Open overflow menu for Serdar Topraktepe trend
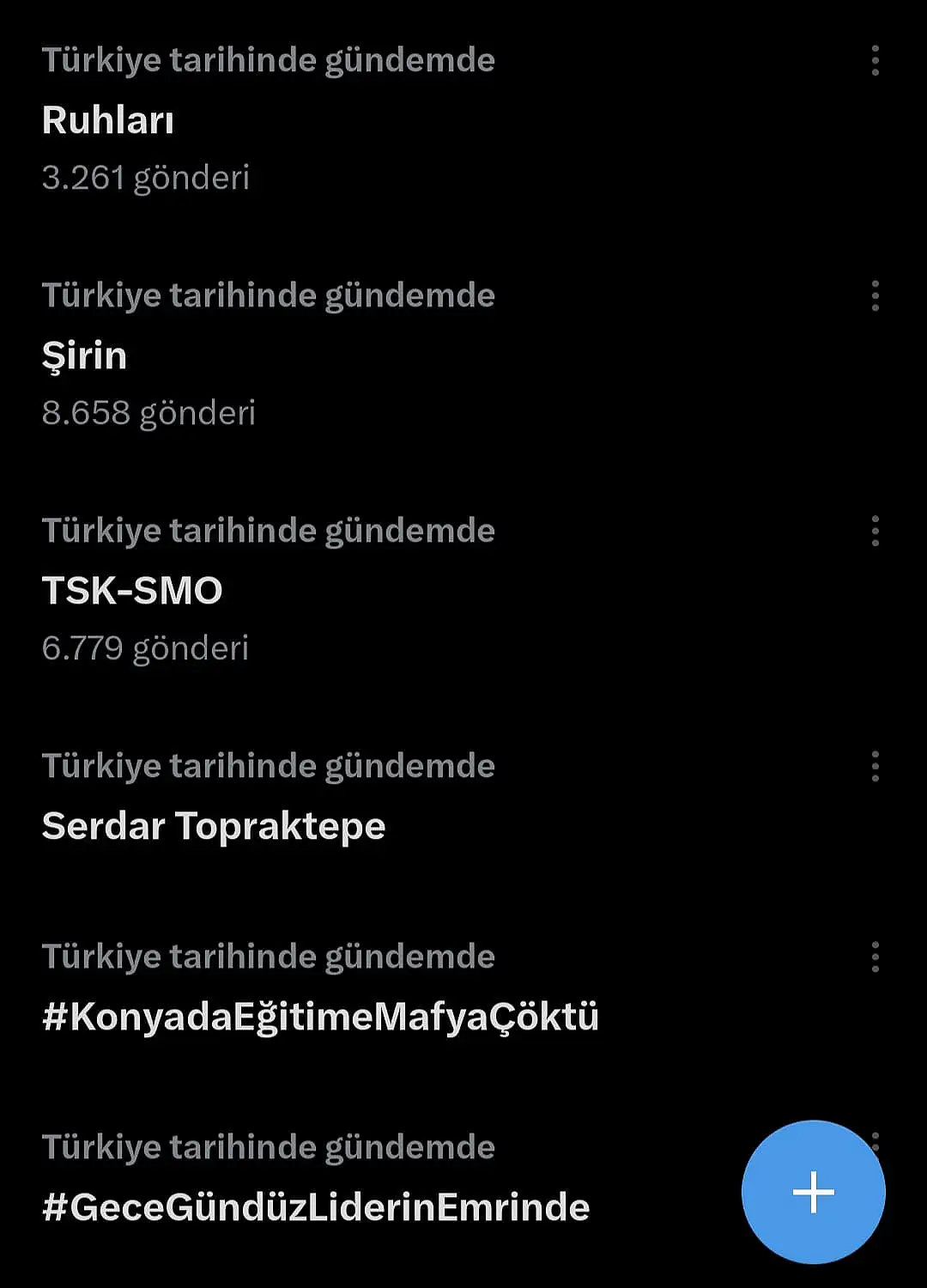Image resolution: width=927 pixels, height=1288 pixels. [x=875, y=767]
